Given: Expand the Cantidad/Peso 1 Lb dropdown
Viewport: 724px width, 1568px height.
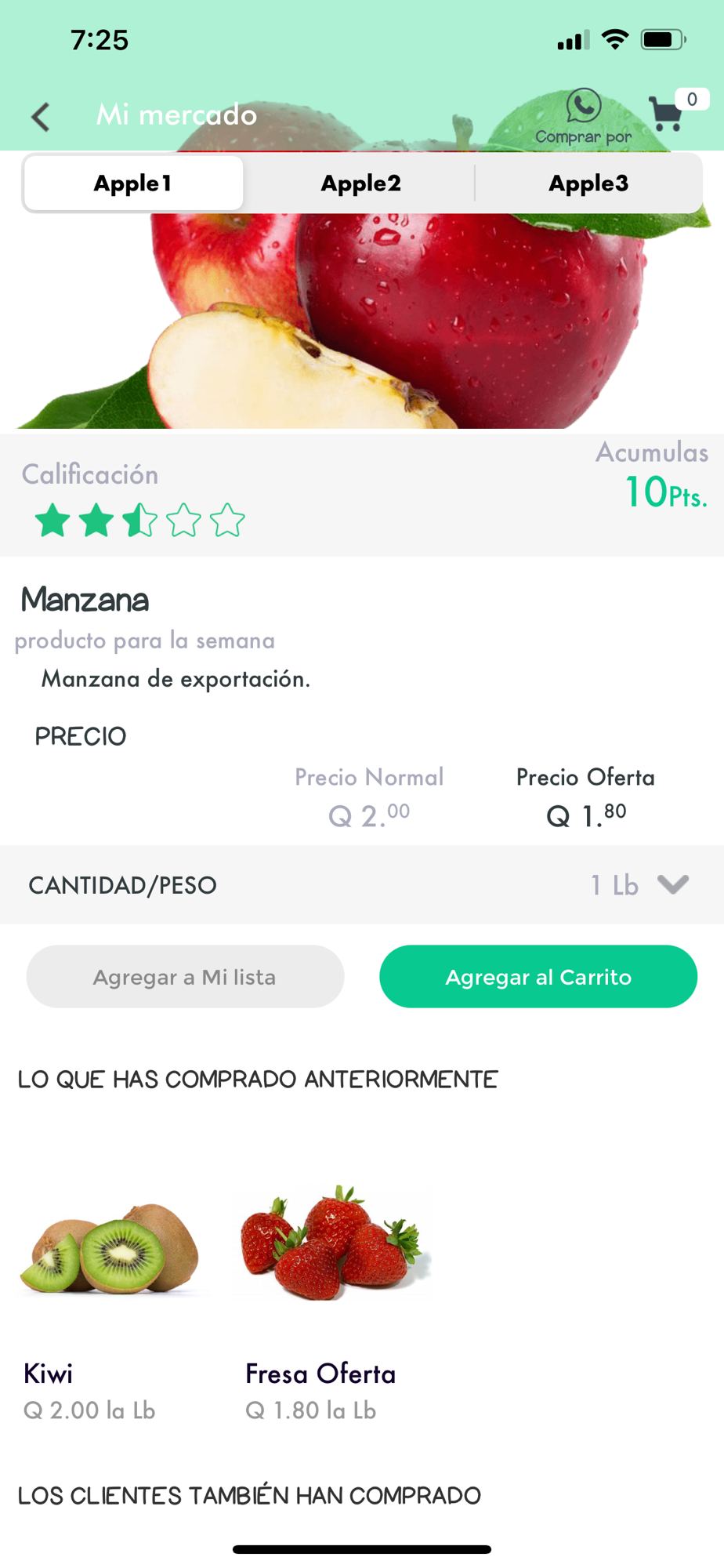Looking at the screenshot, I should point(672,884).
